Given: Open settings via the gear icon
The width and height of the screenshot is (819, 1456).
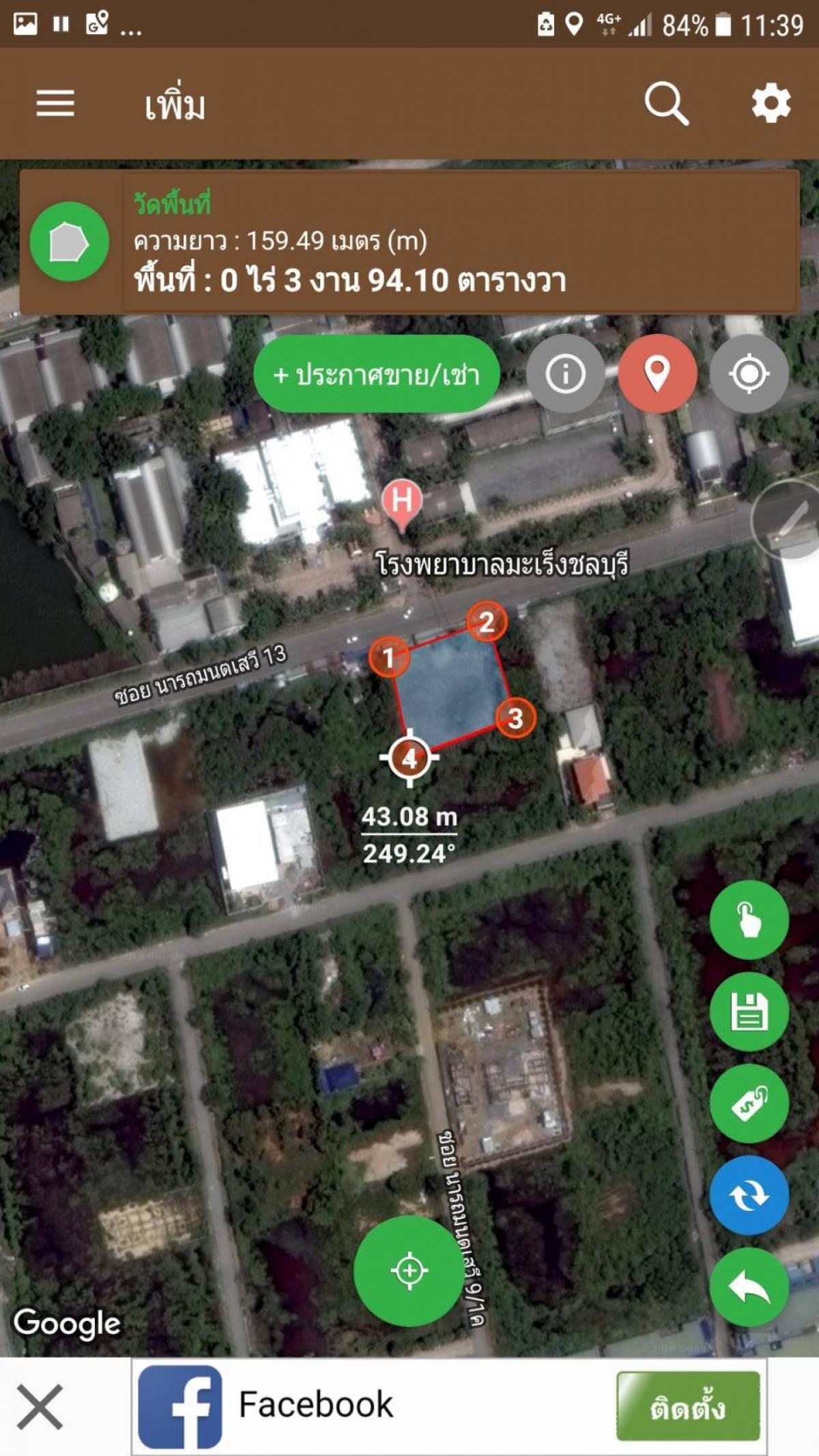Looking at the screenshot, I should [771, 104].
